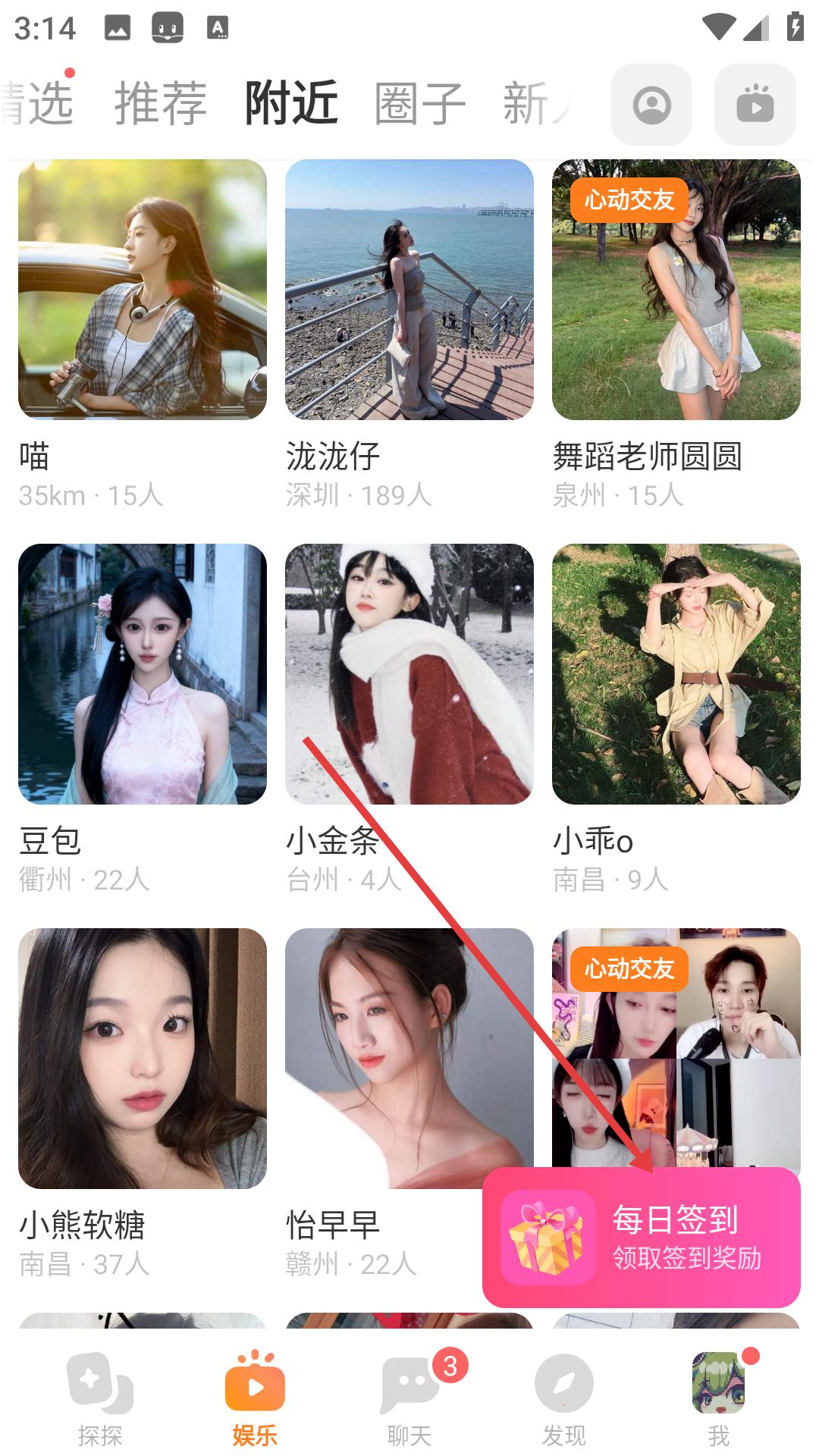Switch to the 圈子 tab

(419, 103)
